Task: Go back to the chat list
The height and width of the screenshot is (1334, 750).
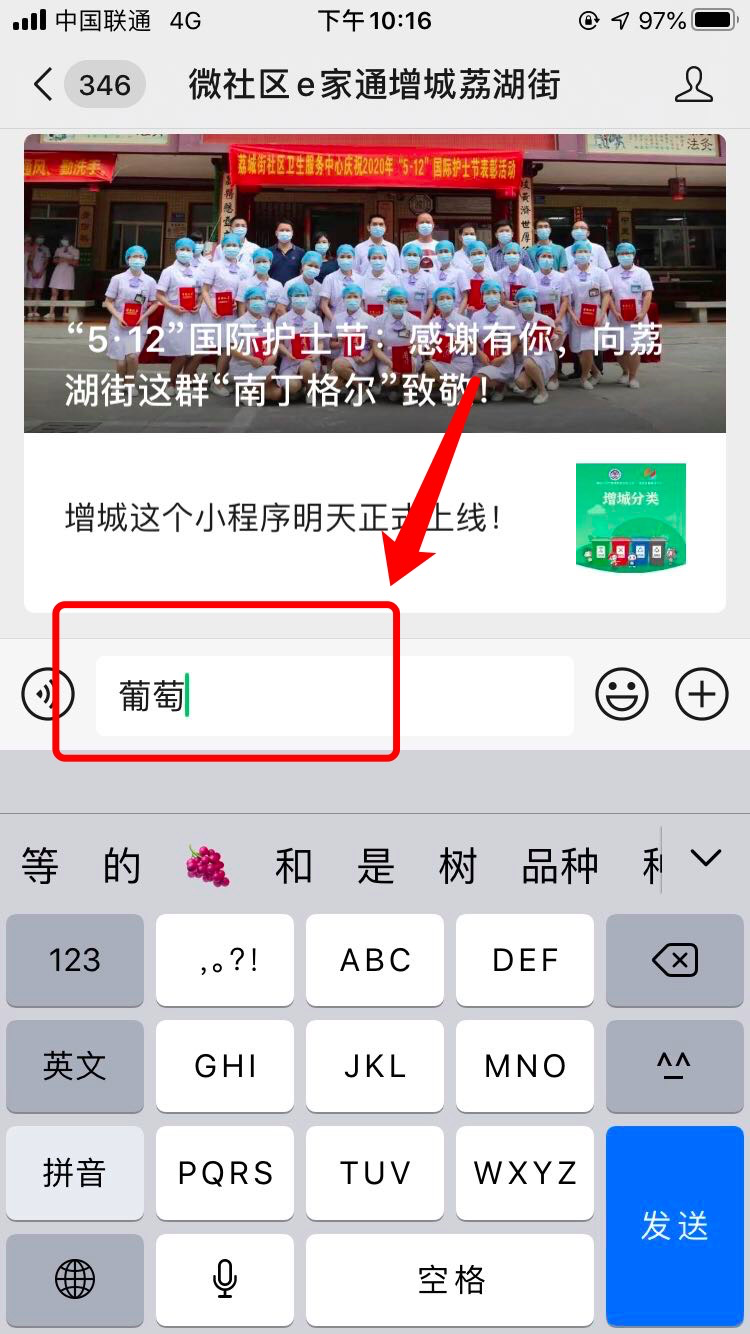Action: click(x=42, y=85)
